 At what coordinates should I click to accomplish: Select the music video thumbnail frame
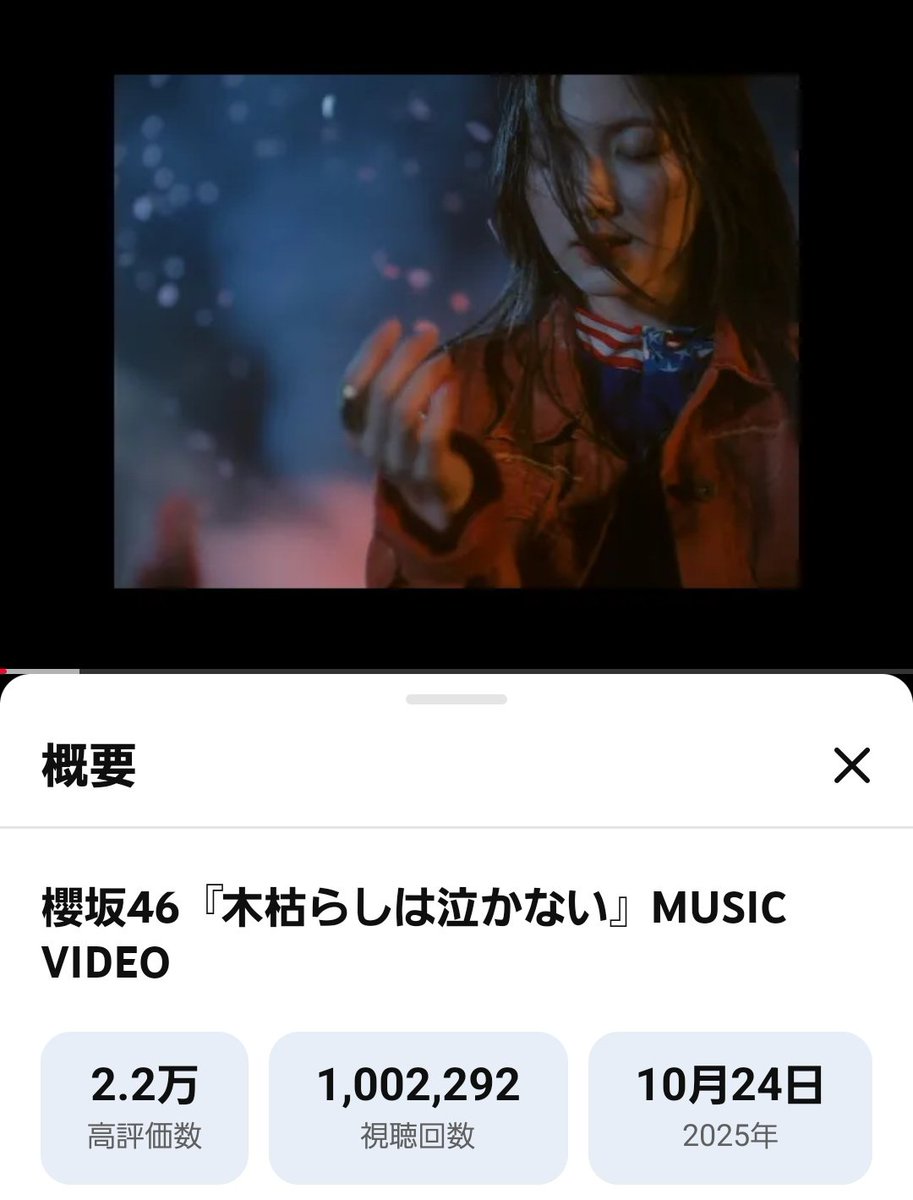click(x=456, y=330)
